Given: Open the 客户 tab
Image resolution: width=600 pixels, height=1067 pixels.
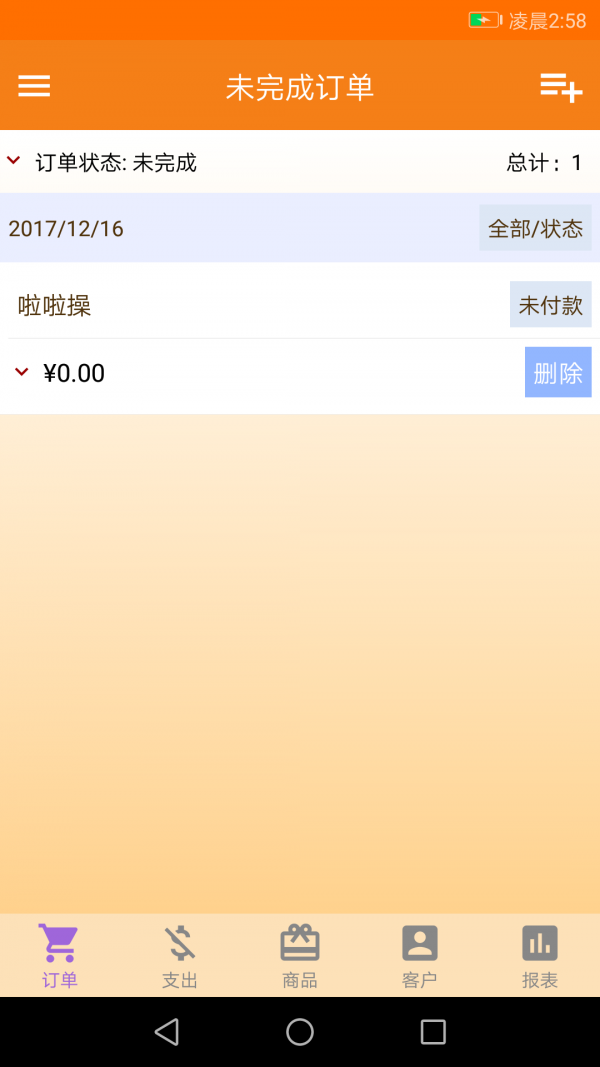Looking at the screenshot, I should point(420,957).
